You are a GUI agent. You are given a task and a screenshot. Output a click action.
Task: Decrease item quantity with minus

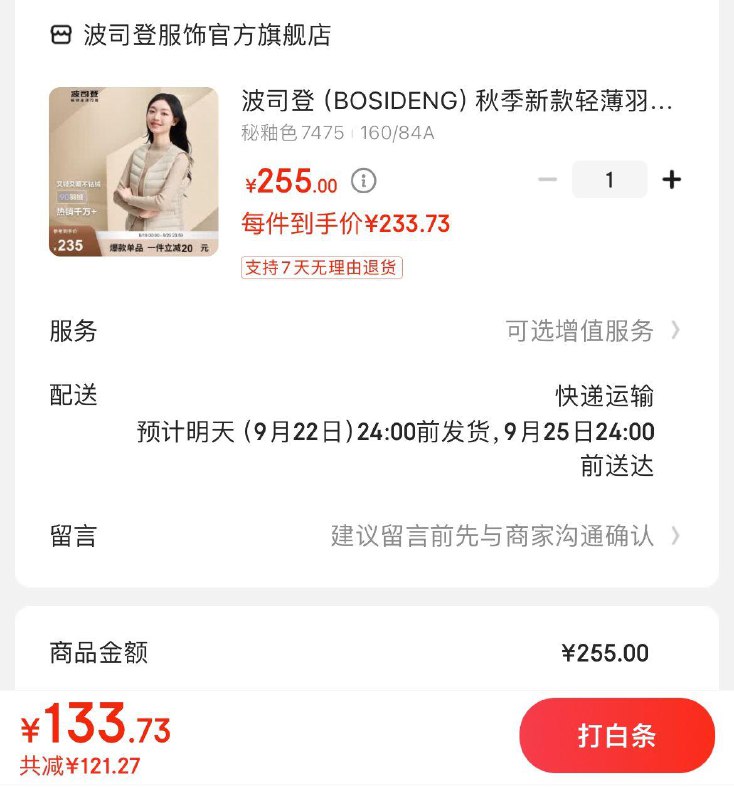[547, 180]
